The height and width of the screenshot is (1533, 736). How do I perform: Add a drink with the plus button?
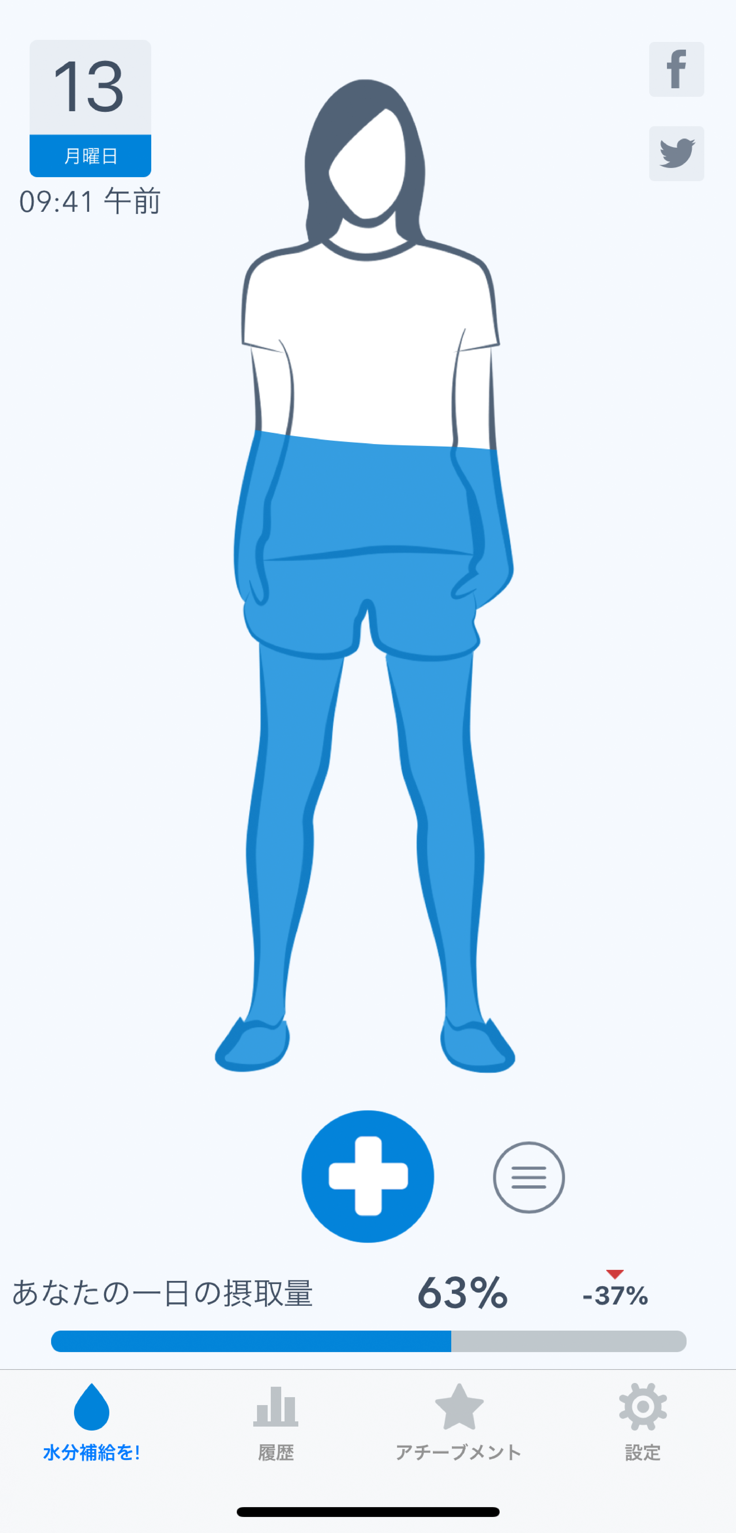click(x=368, y=1176)
